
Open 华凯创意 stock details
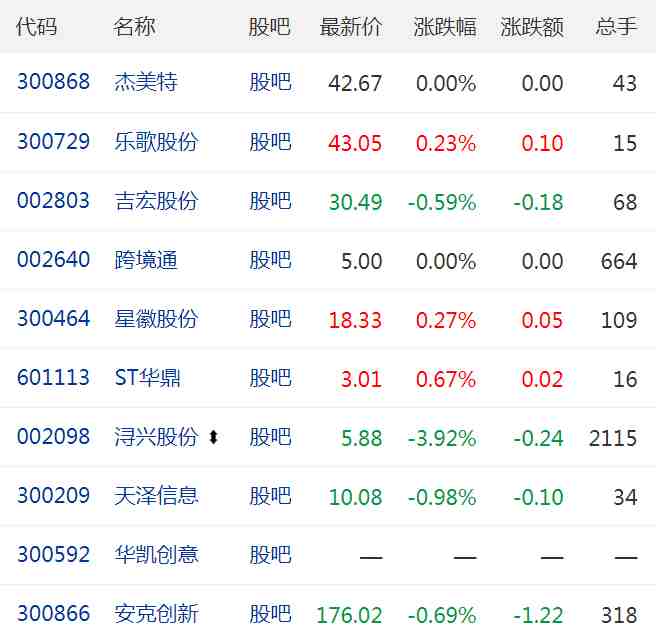click(x=157, y=555)
